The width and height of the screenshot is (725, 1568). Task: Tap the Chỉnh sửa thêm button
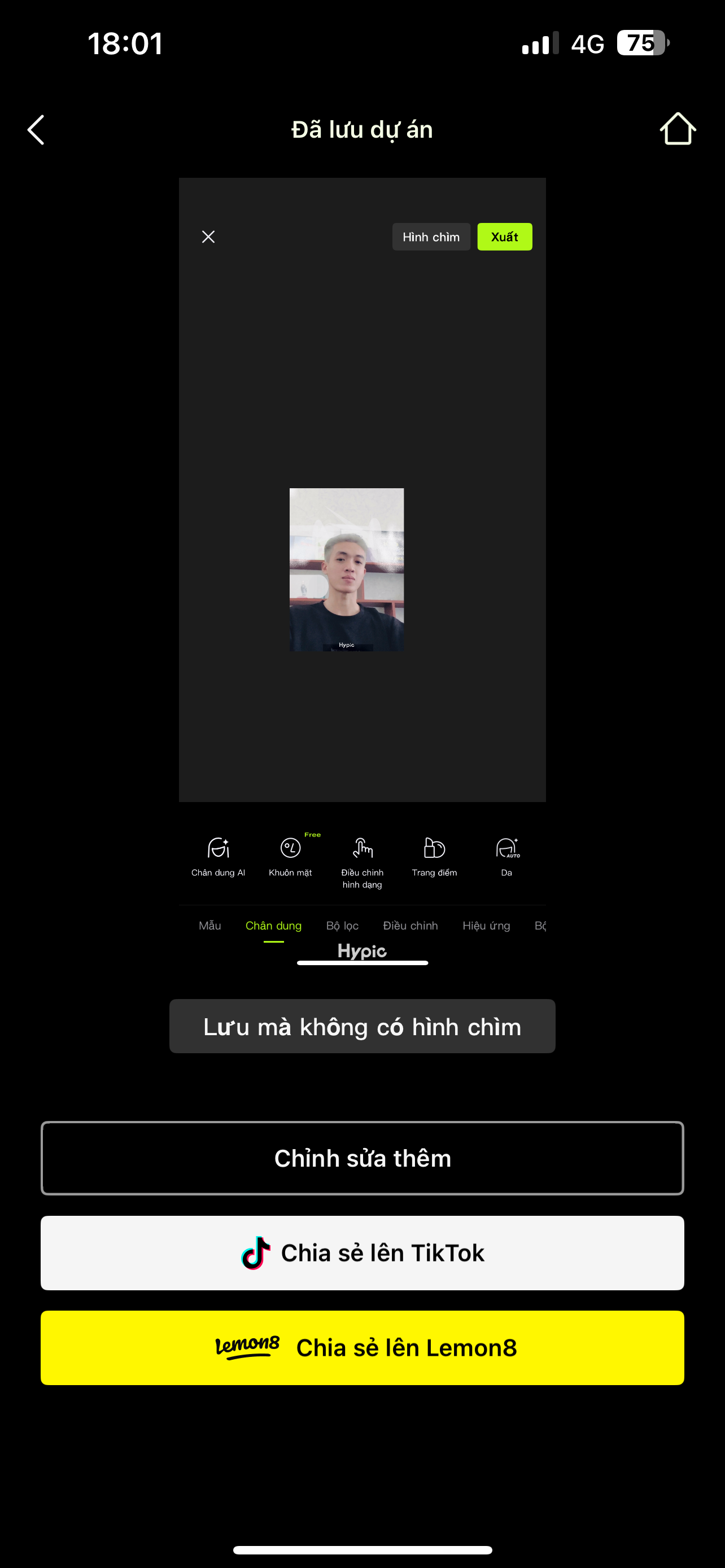coord(362,1158)
